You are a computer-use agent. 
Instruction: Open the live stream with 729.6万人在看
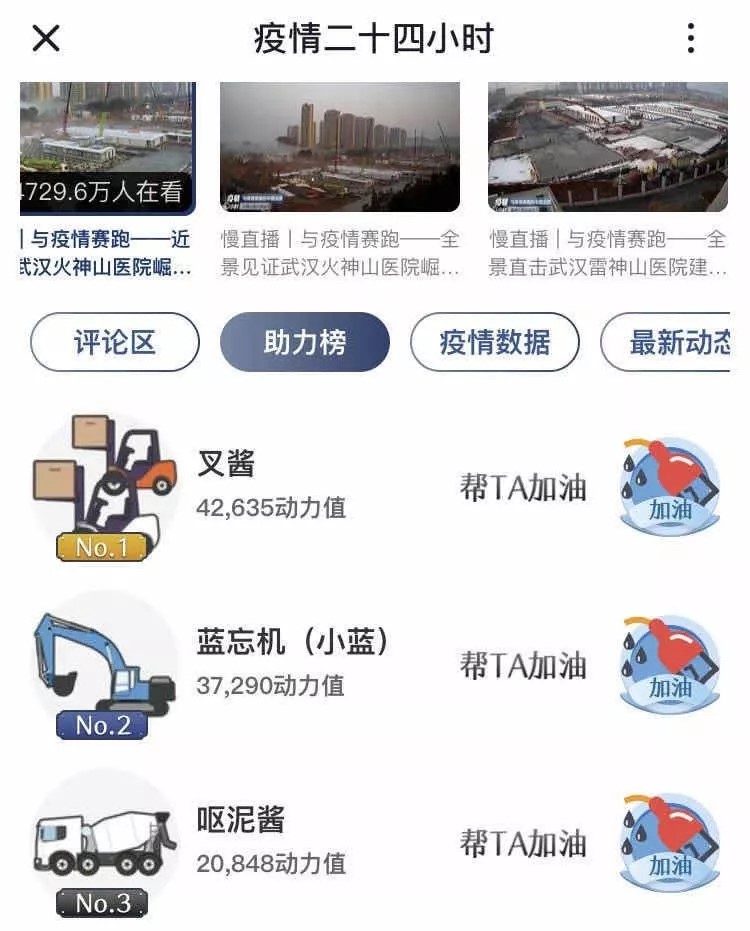tap(107, 148)
